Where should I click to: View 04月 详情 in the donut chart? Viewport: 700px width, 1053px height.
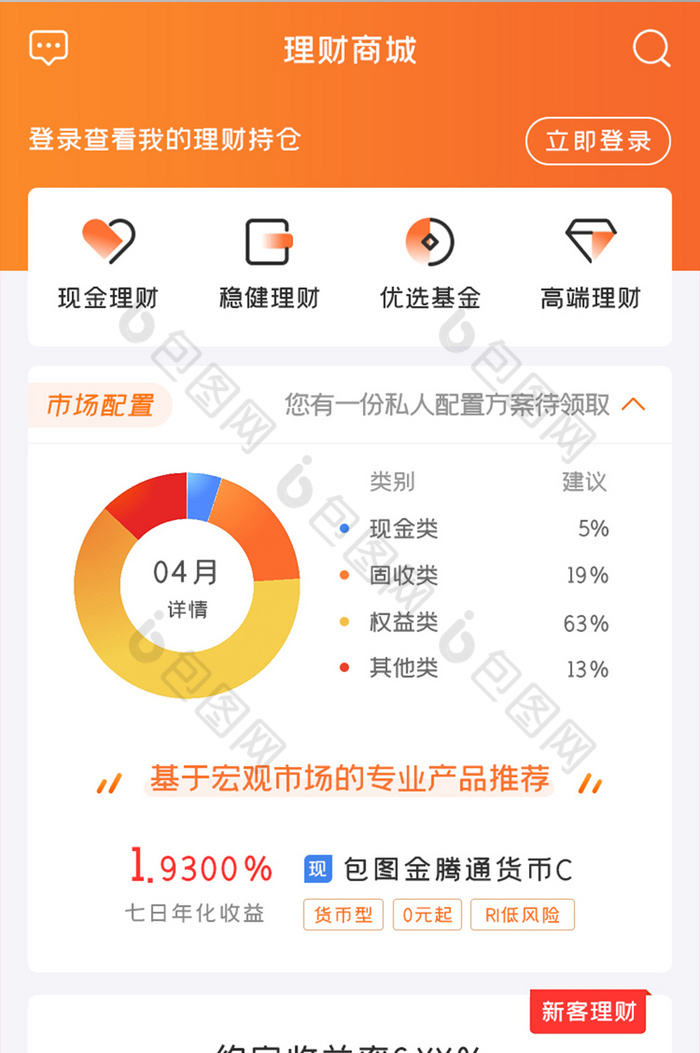(187, 586)
